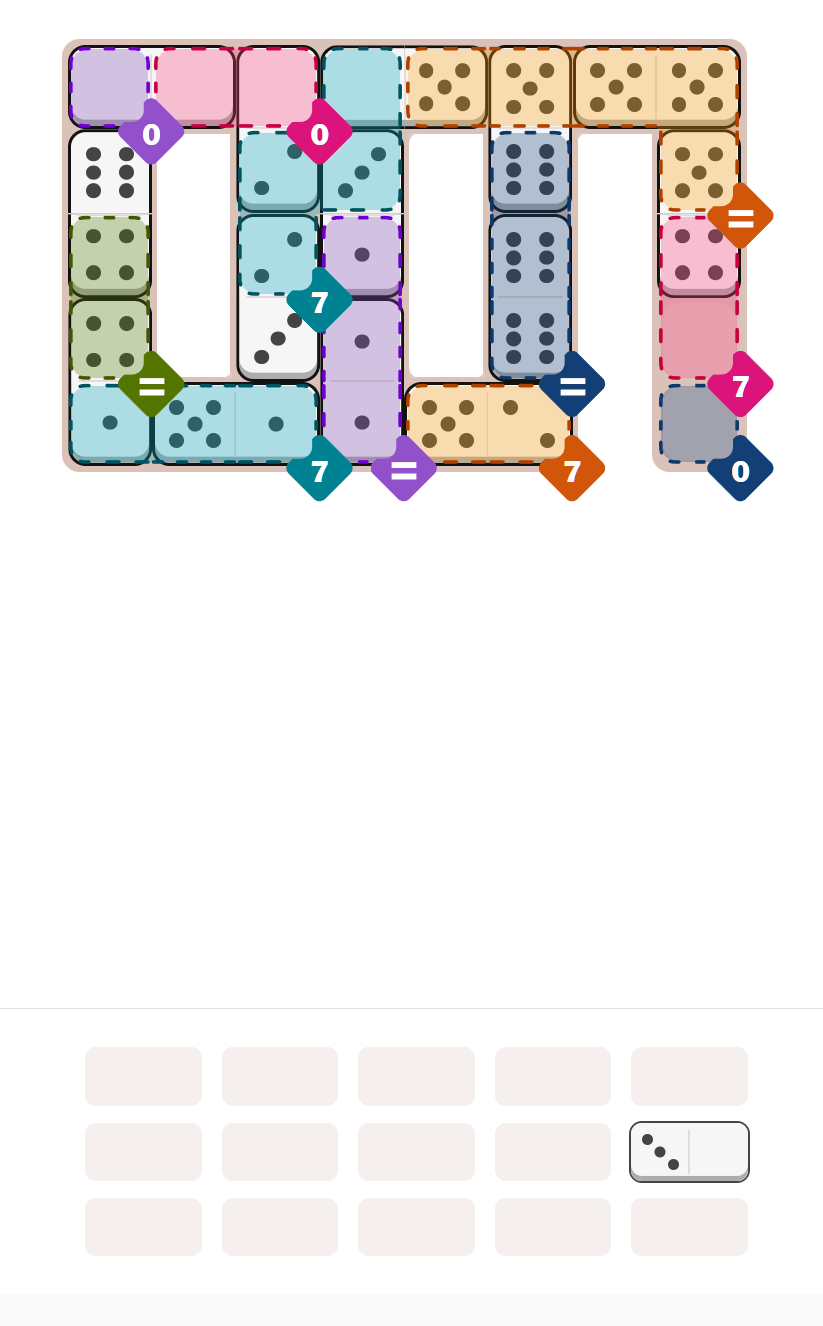Tap the five-one domino in the teal region

[235, 423]
